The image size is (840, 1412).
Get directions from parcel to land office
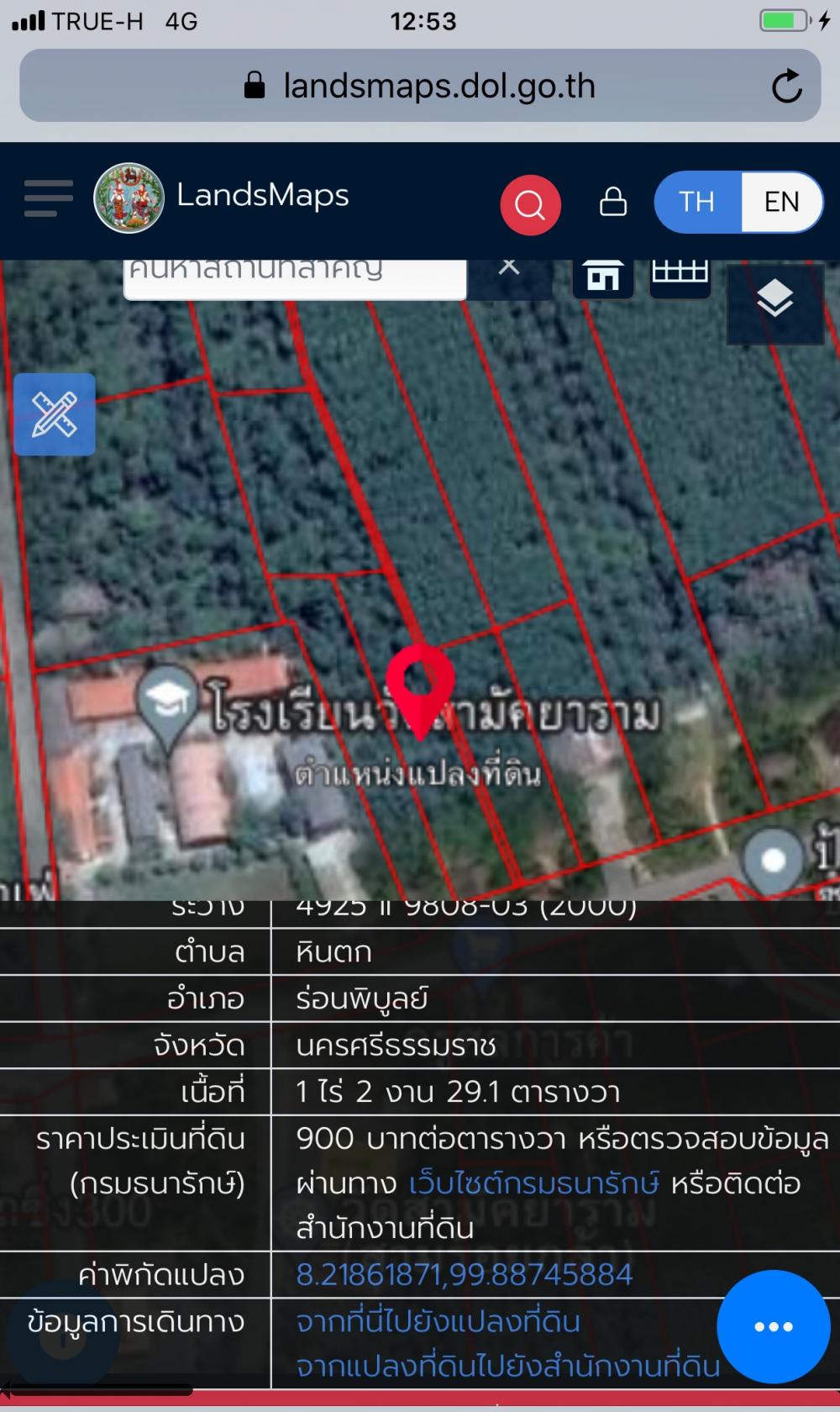(x=507, y=1367)
